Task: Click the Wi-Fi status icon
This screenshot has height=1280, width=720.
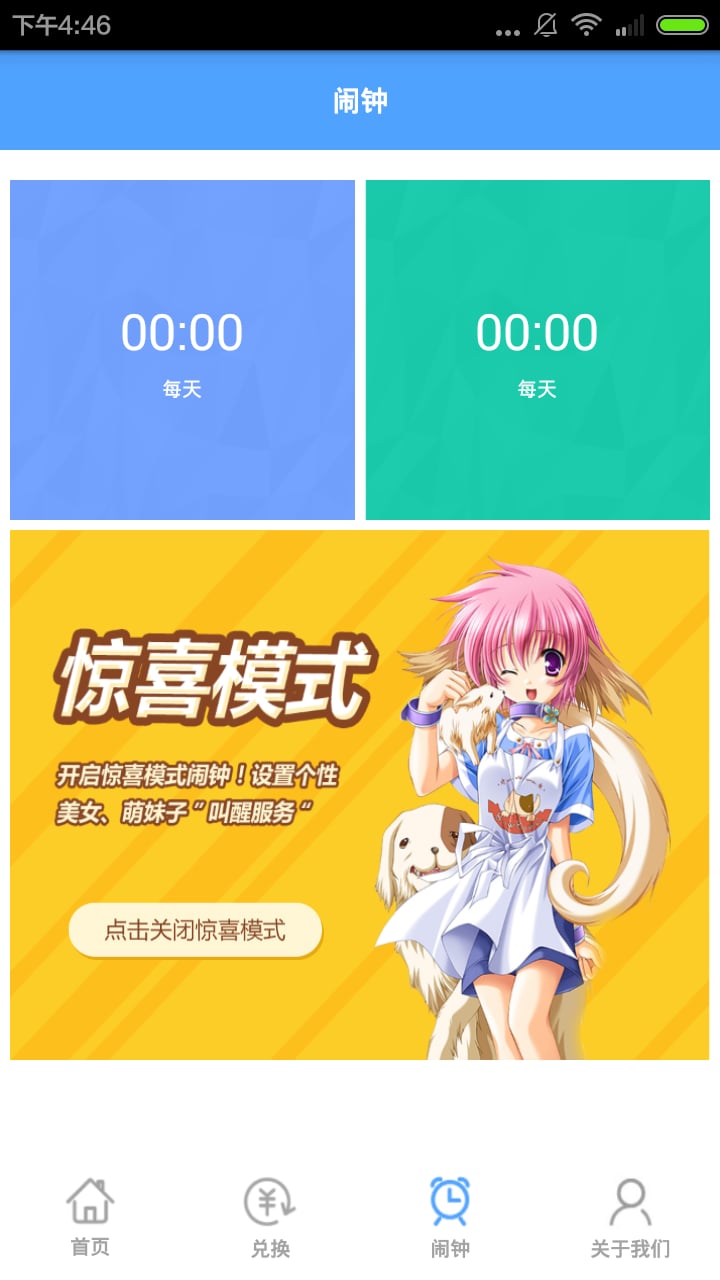Action: click(583, 27)
